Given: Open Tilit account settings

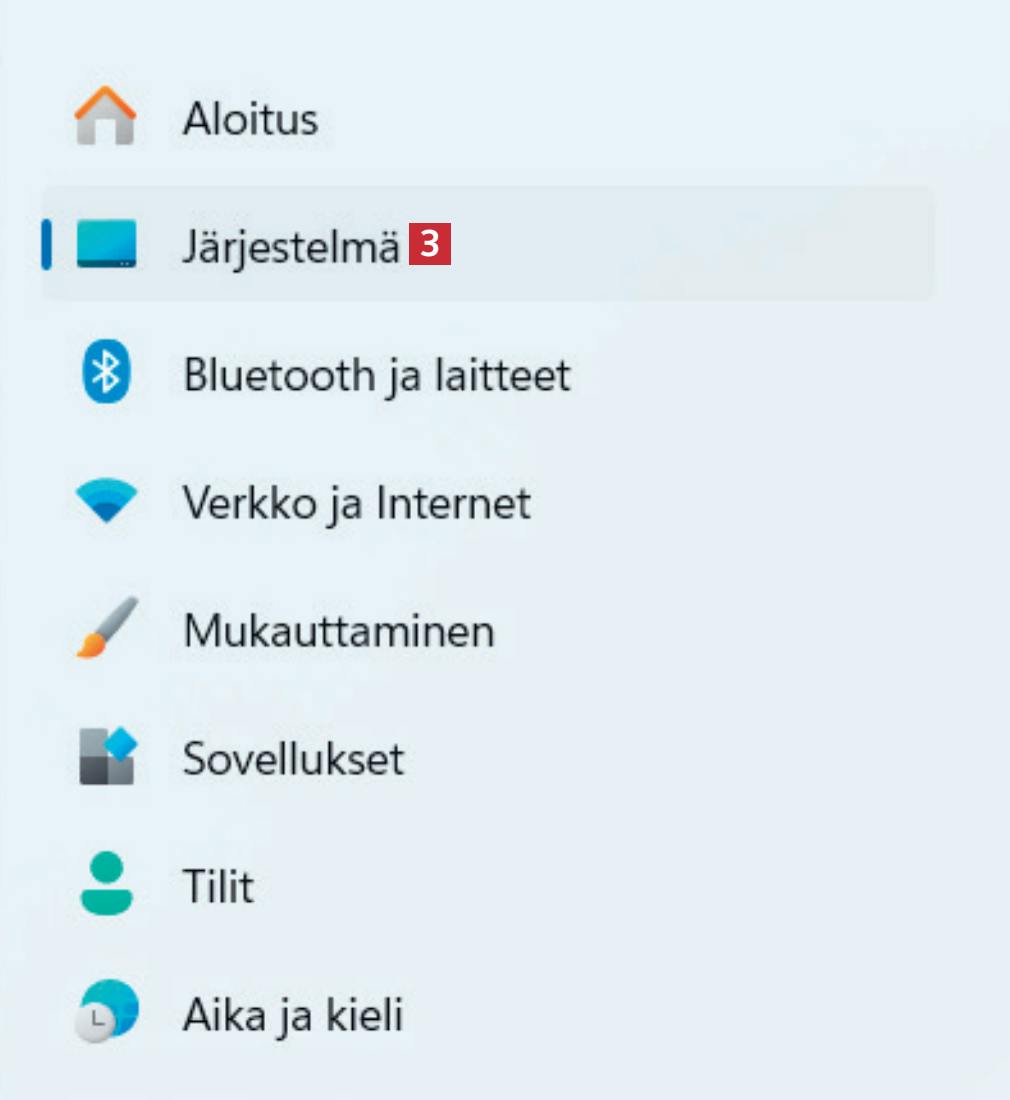Looking at the screenshot, I should [218, 887].
